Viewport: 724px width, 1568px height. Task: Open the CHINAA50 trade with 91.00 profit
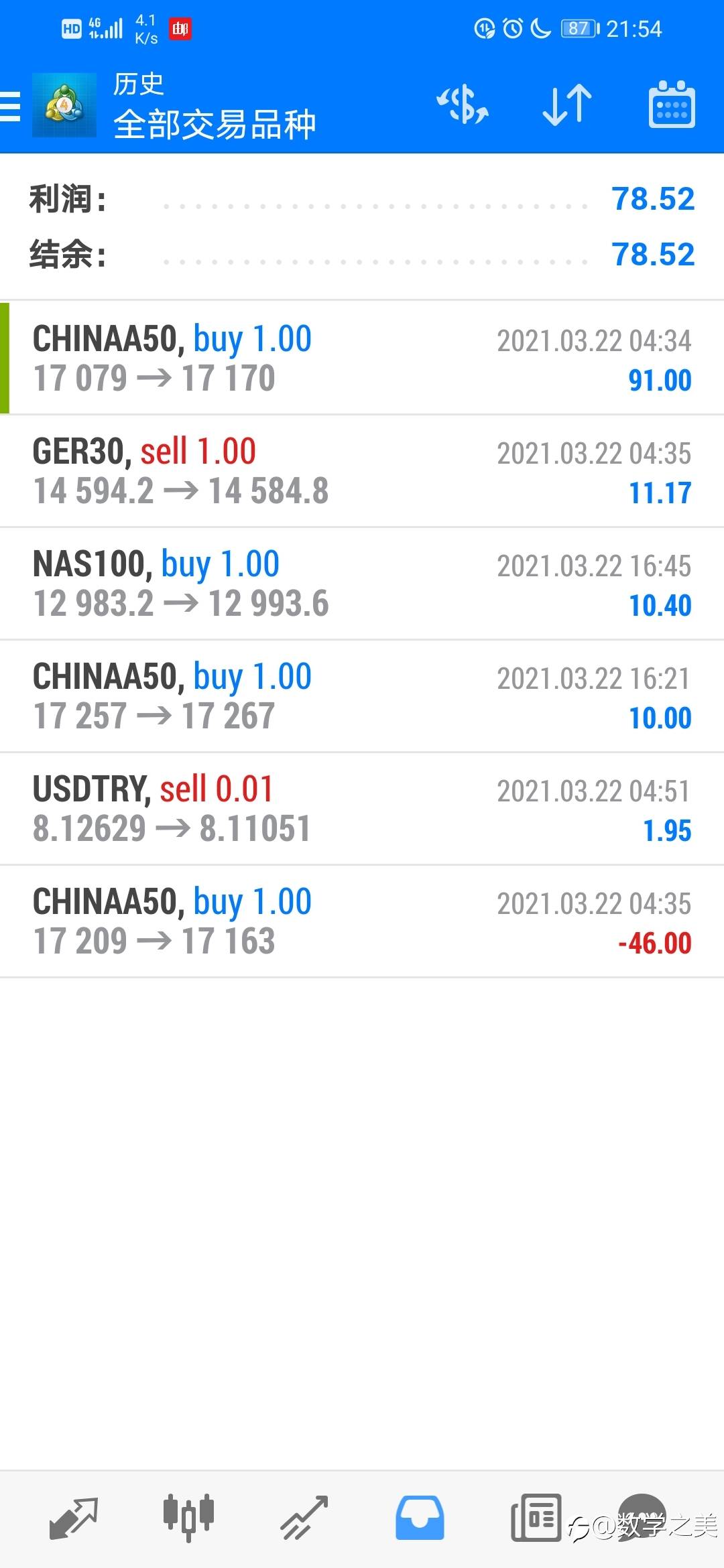pos(362,358)
